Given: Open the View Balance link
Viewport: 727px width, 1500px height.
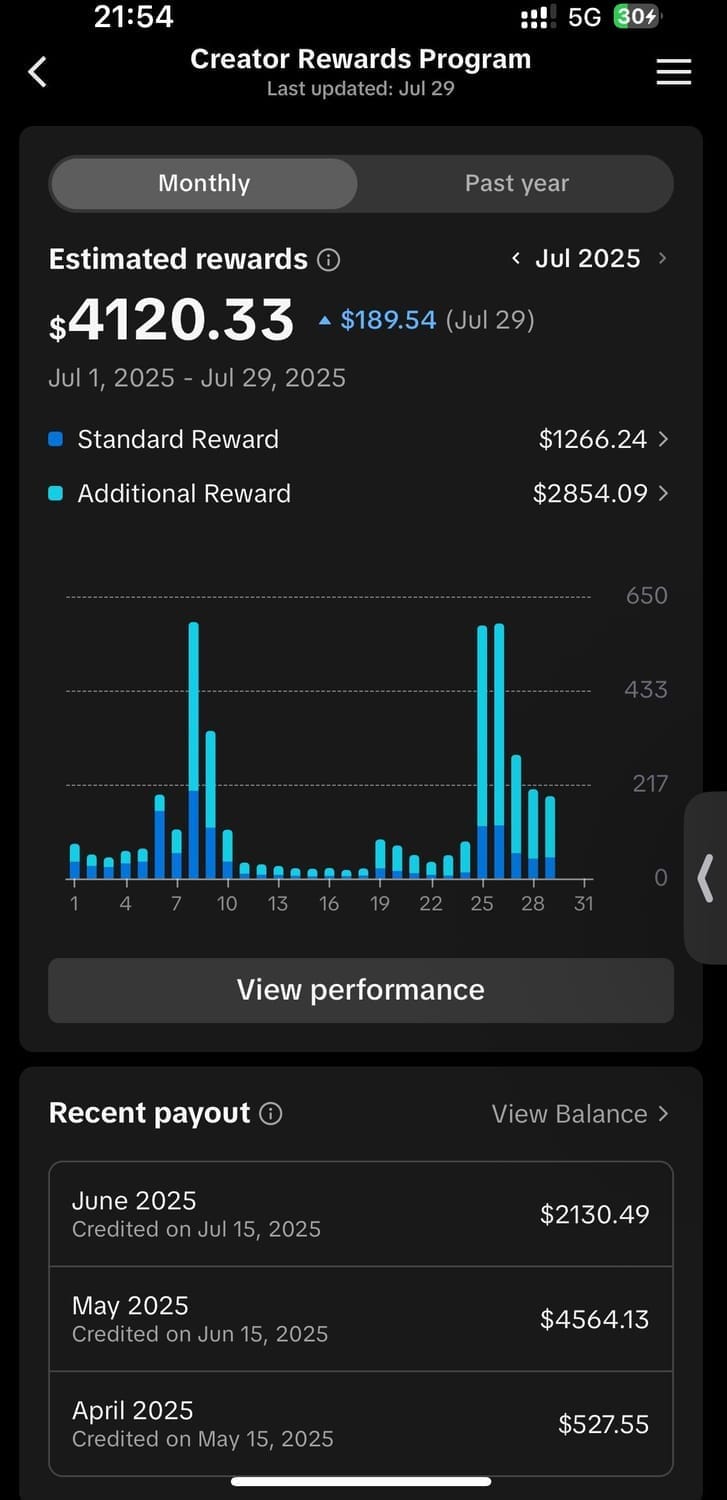Looking at the screenshot, I should click(x=580, y=1114).
